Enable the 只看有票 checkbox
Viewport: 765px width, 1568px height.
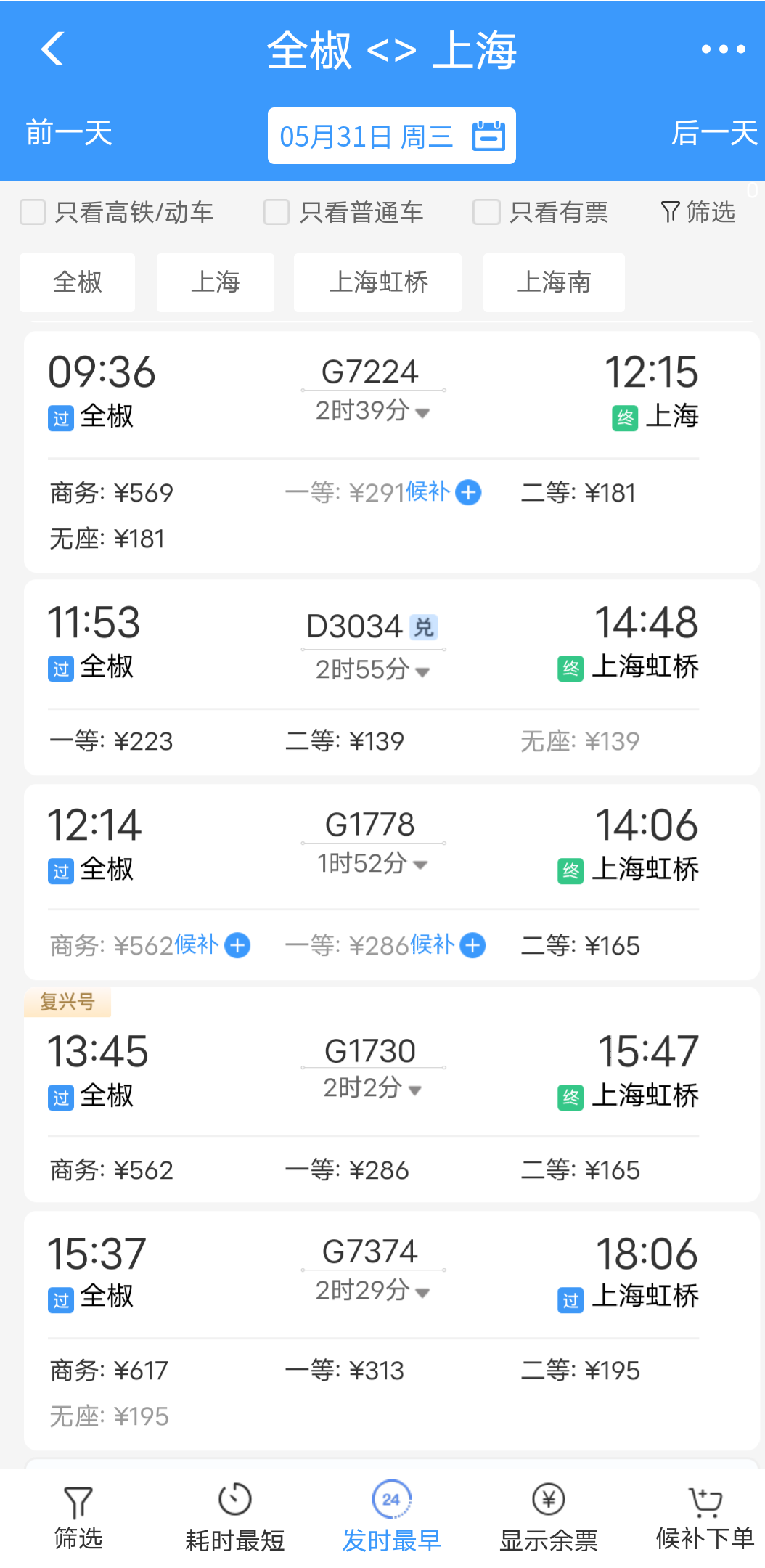pyautogui.click(x=486, y=212)
